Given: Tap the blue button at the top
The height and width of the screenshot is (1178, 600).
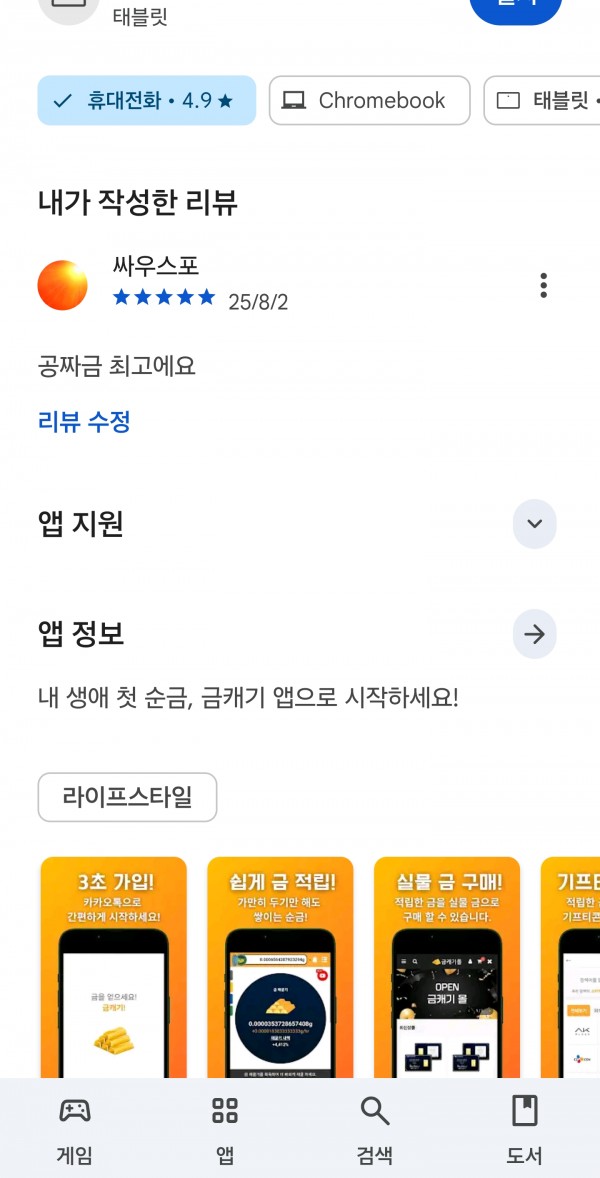Looking at the screenshot, I should coord(516,8).
